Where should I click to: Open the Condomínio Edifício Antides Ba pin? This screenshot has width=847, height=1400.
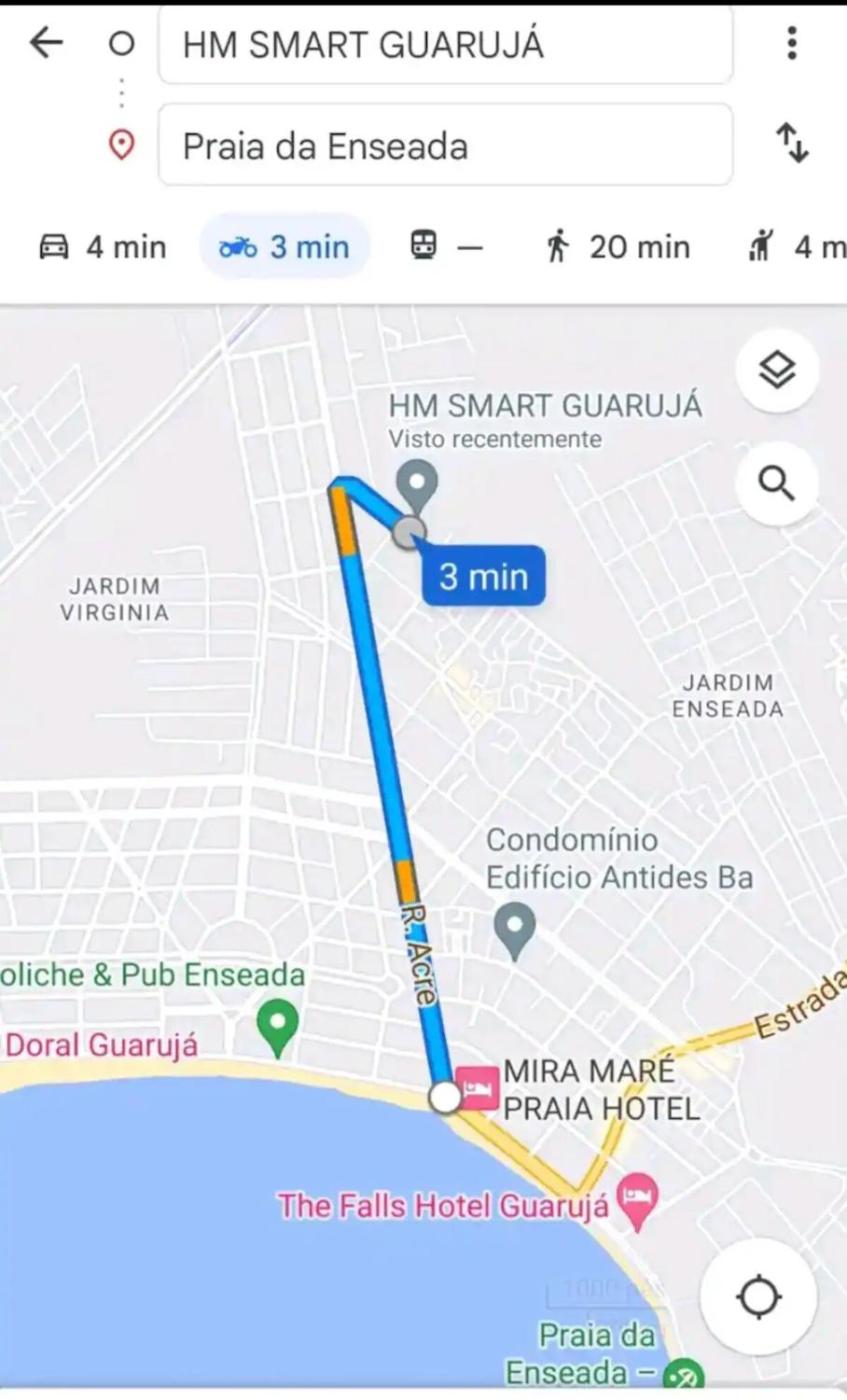click(x=515, y=927)
